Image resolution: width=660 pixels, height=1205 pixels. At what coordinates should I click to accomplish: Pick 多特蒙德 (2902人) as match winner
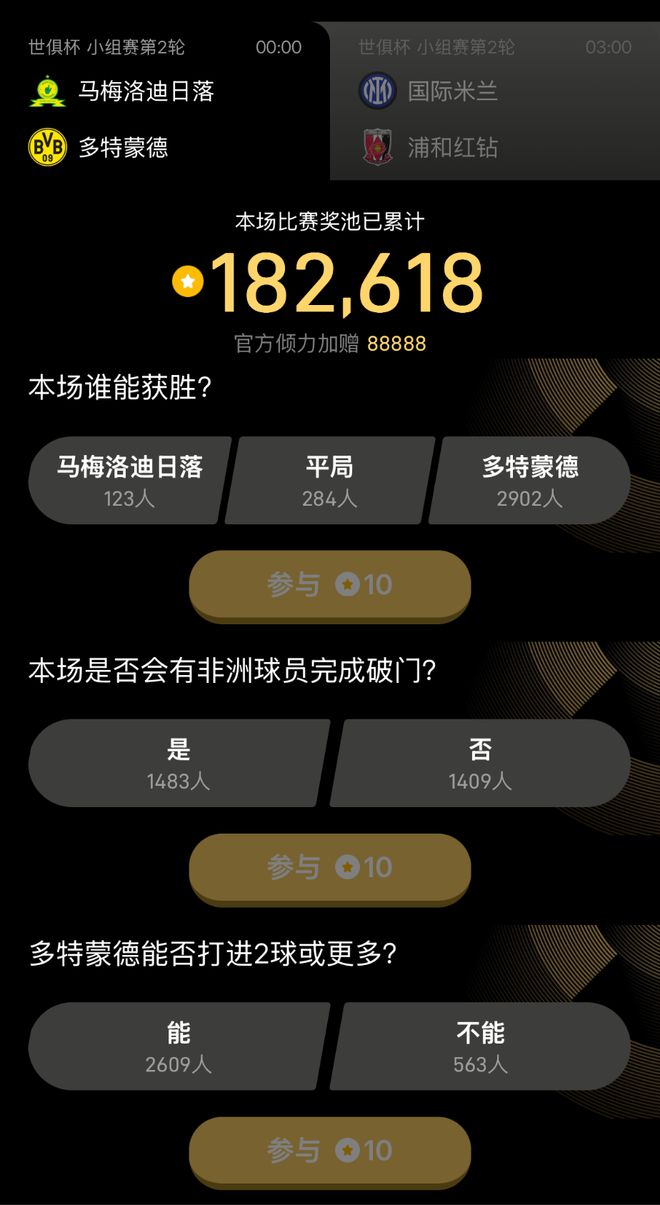click(531, 480)
